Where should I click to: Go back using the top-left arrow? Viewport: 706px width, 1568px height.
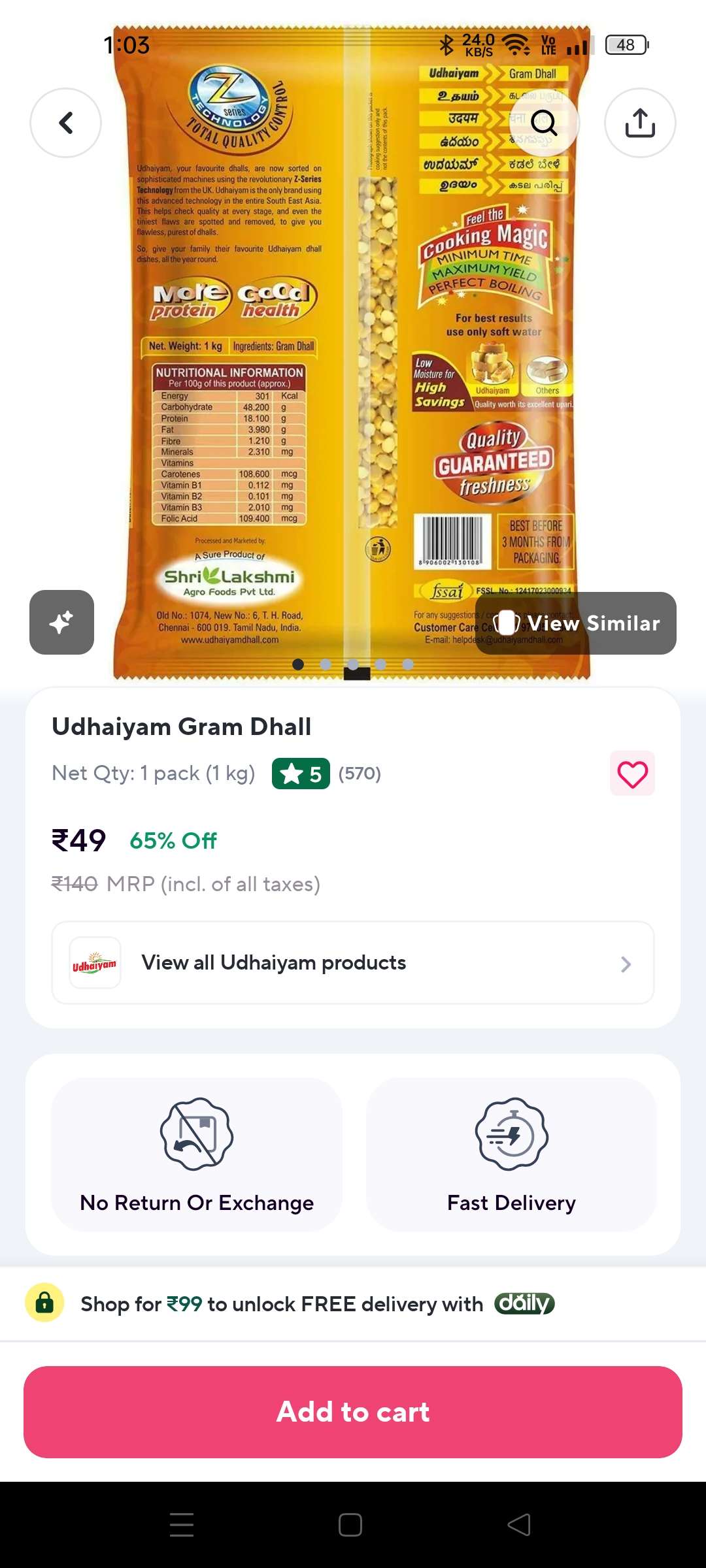point(65,123)
